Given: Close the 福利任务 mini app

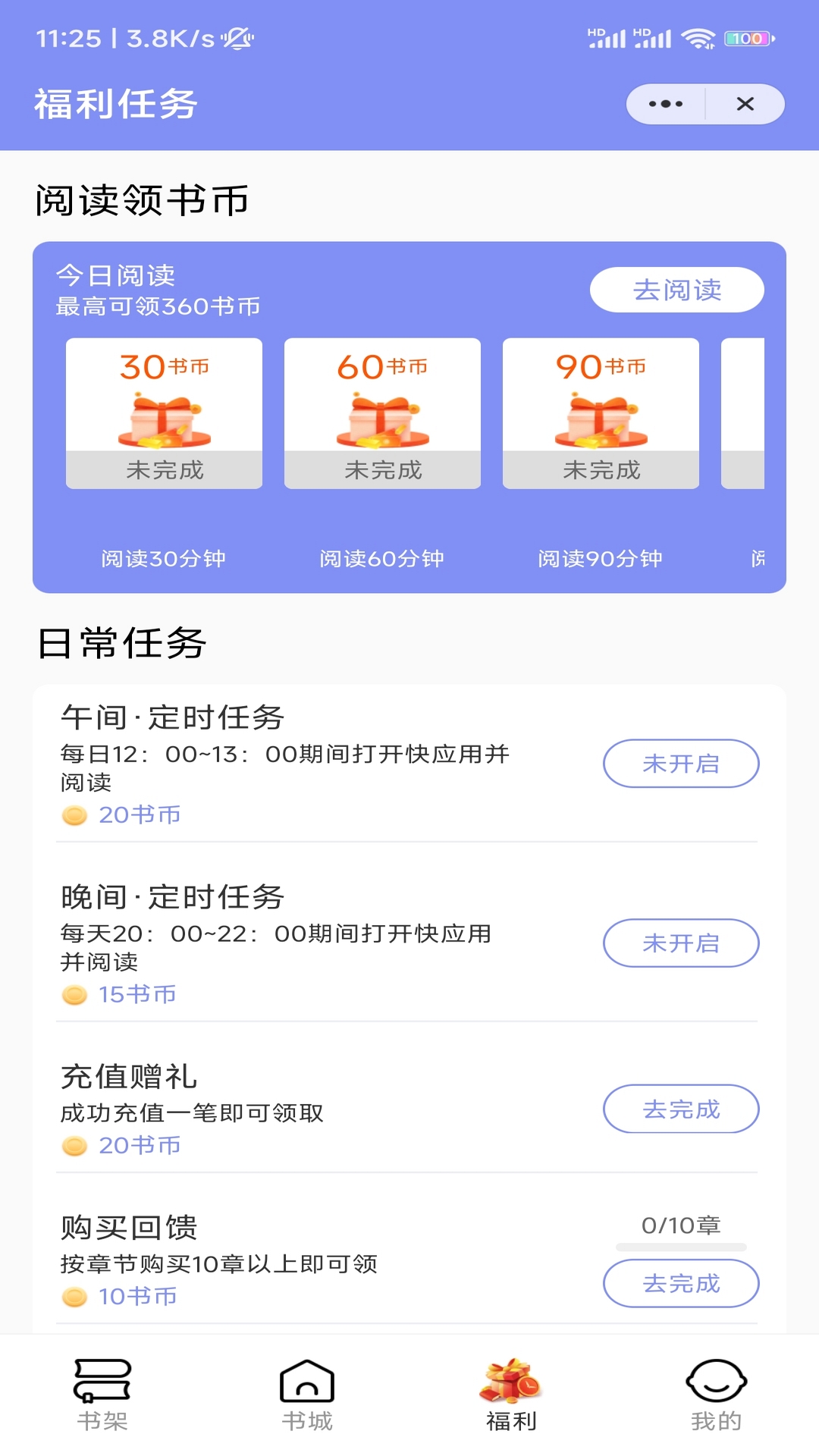Looking at the screenshot, I should [746, 104].
